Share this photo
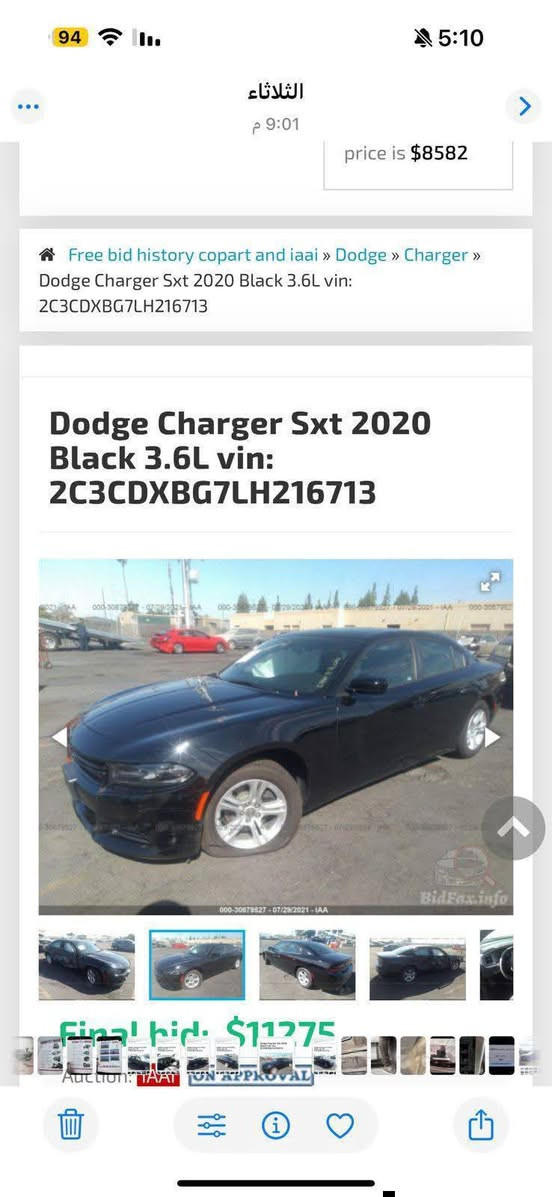 click(481, 1124)
